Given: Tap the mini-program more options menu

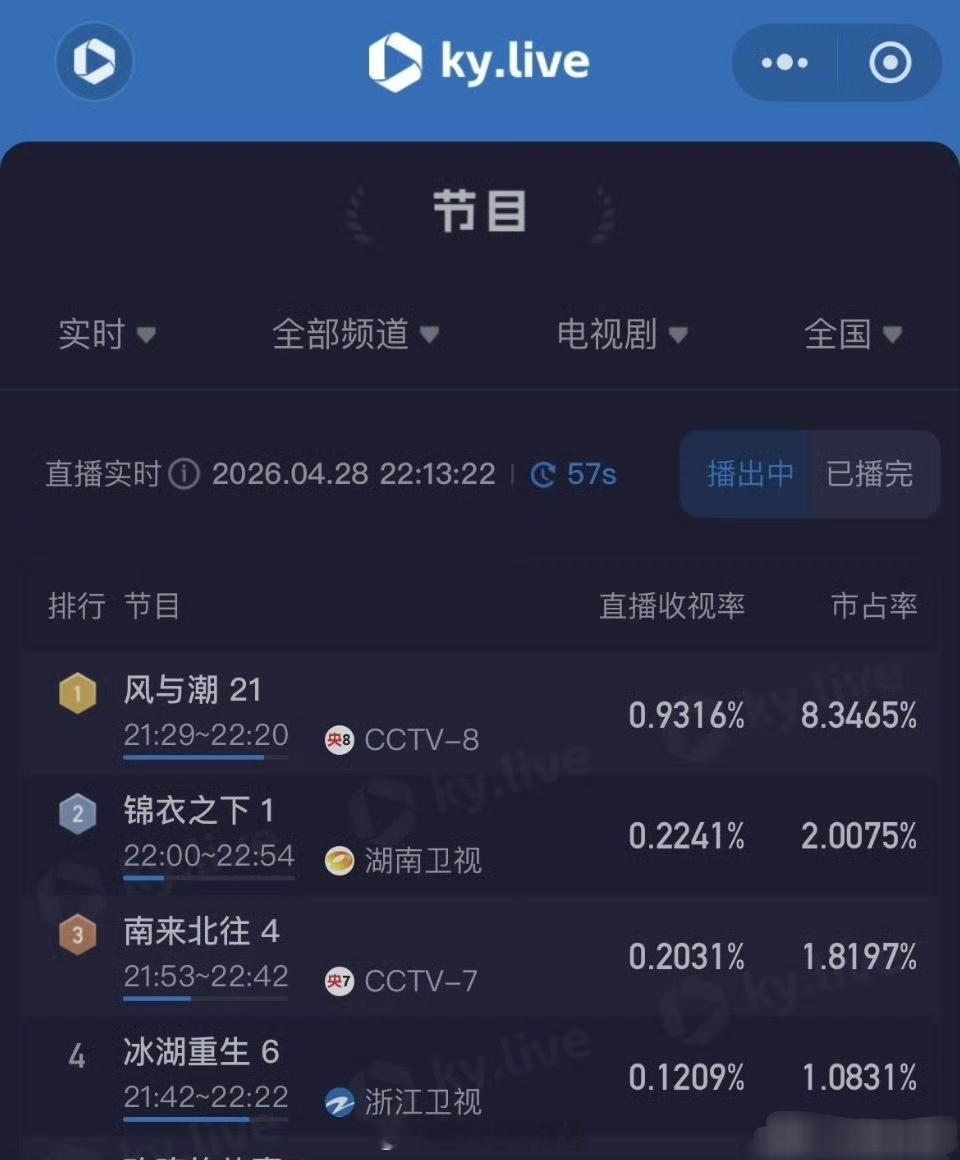Looking at the screenshot, I should 783,62.
